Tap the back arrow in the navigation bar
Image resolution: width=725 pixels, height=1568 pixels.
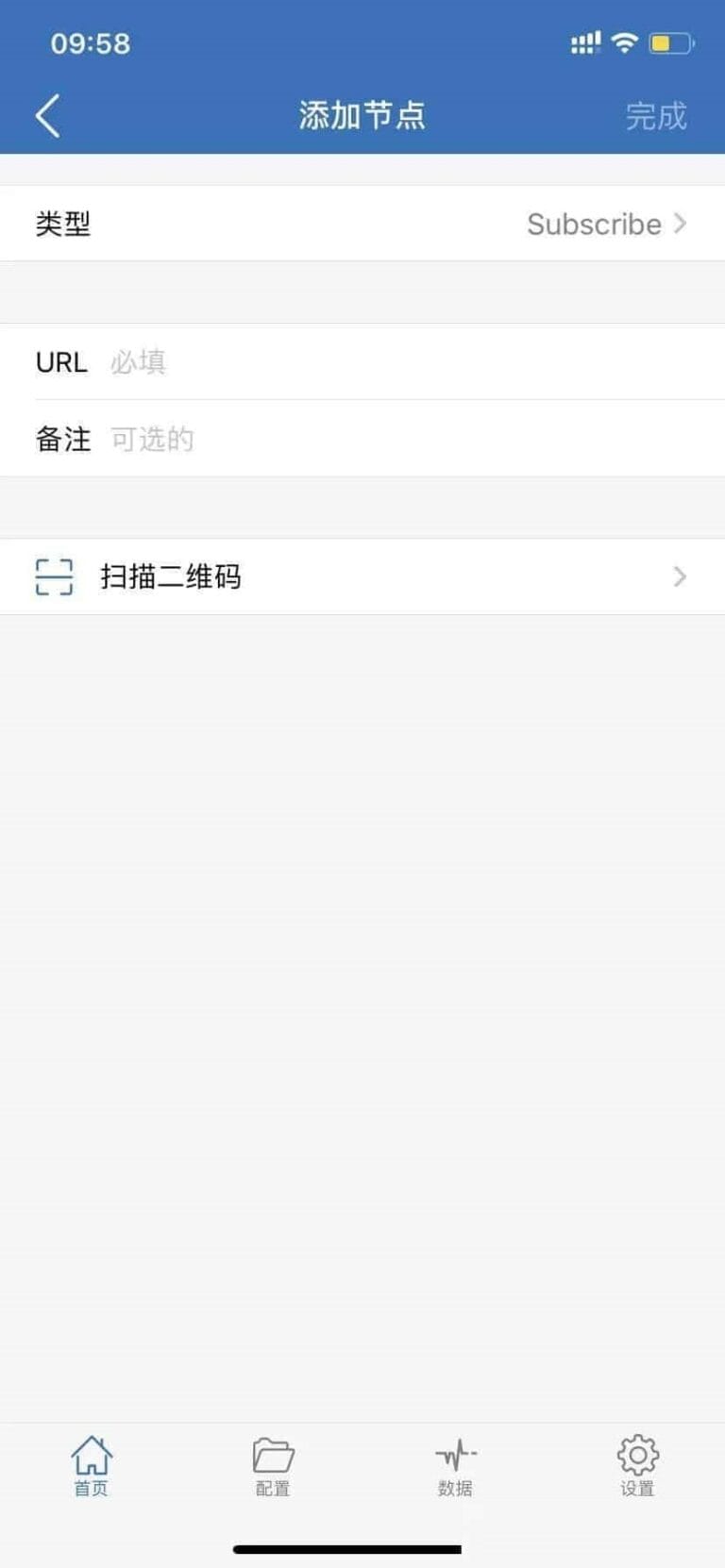[x=47, y=114]
